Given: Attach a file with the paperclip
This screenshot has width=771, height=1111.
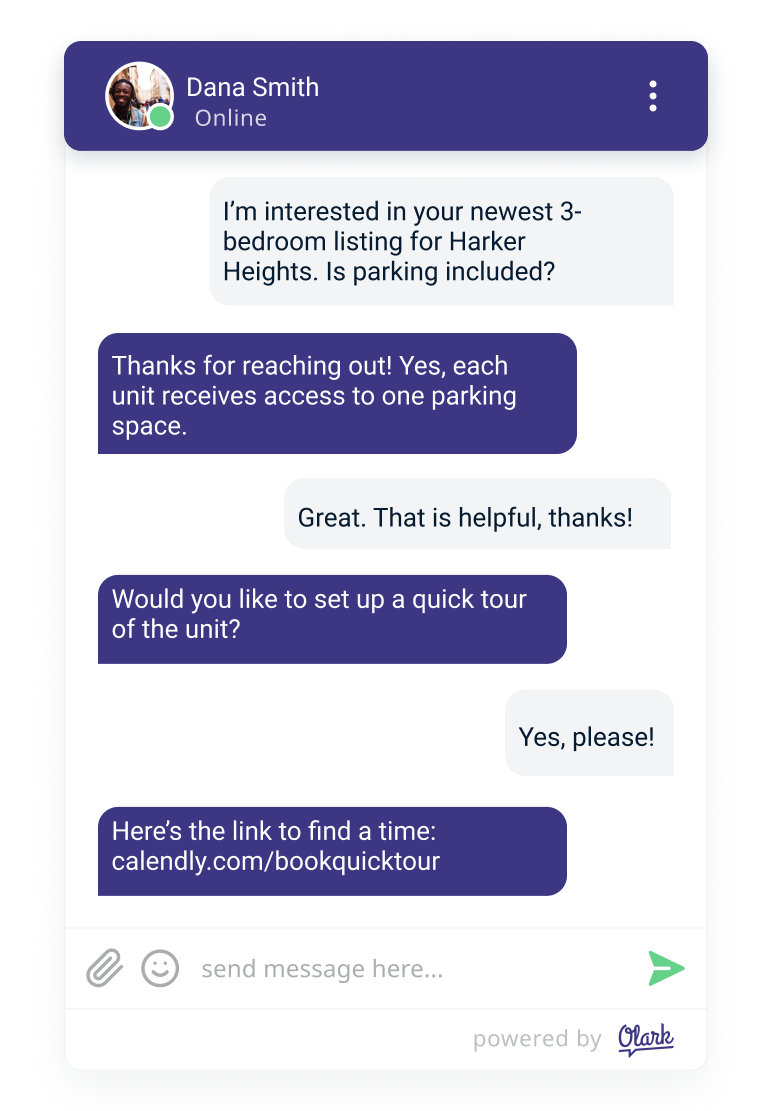Looking at the screenshot, I should pos(104,968).
